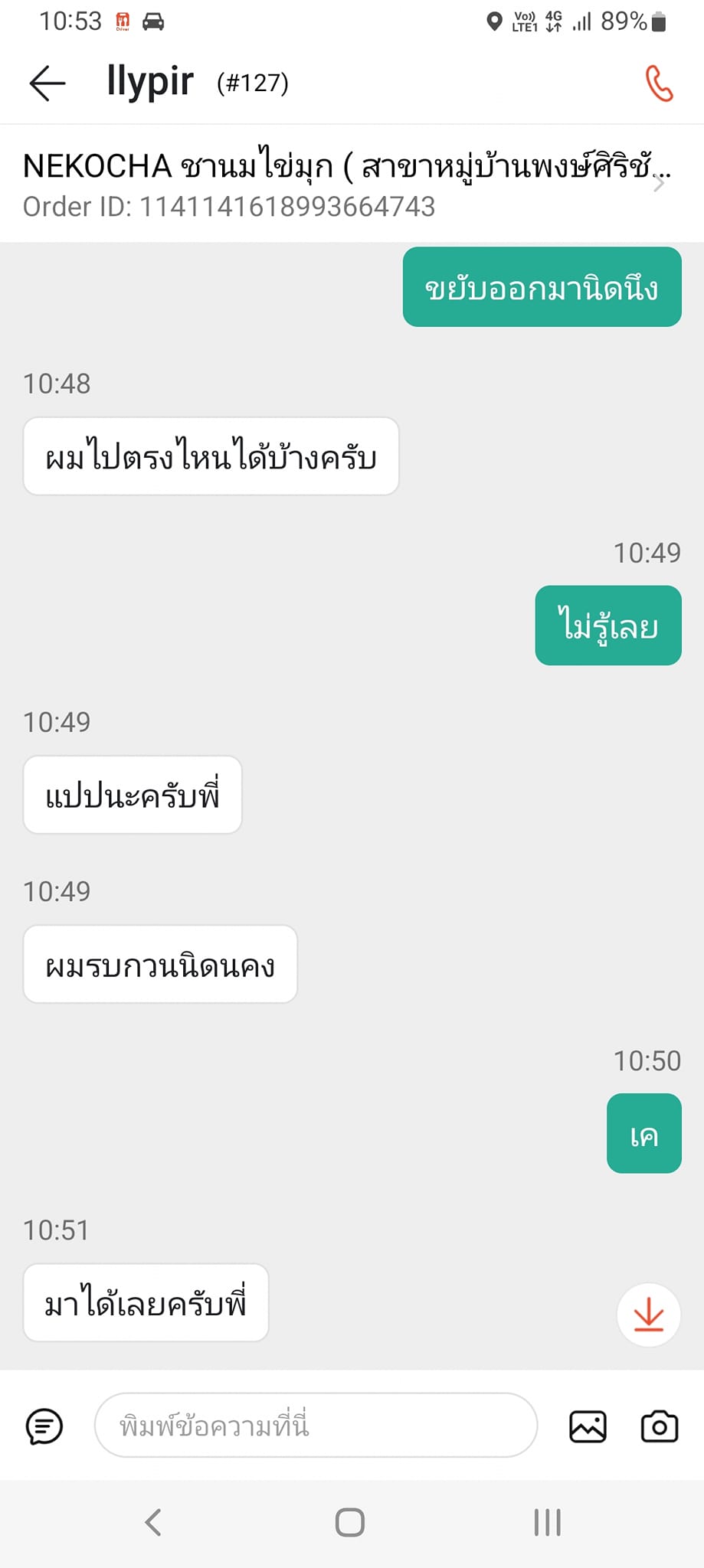
Task: Go back from the Ilypir chat
Action: (x=47, y=83)
